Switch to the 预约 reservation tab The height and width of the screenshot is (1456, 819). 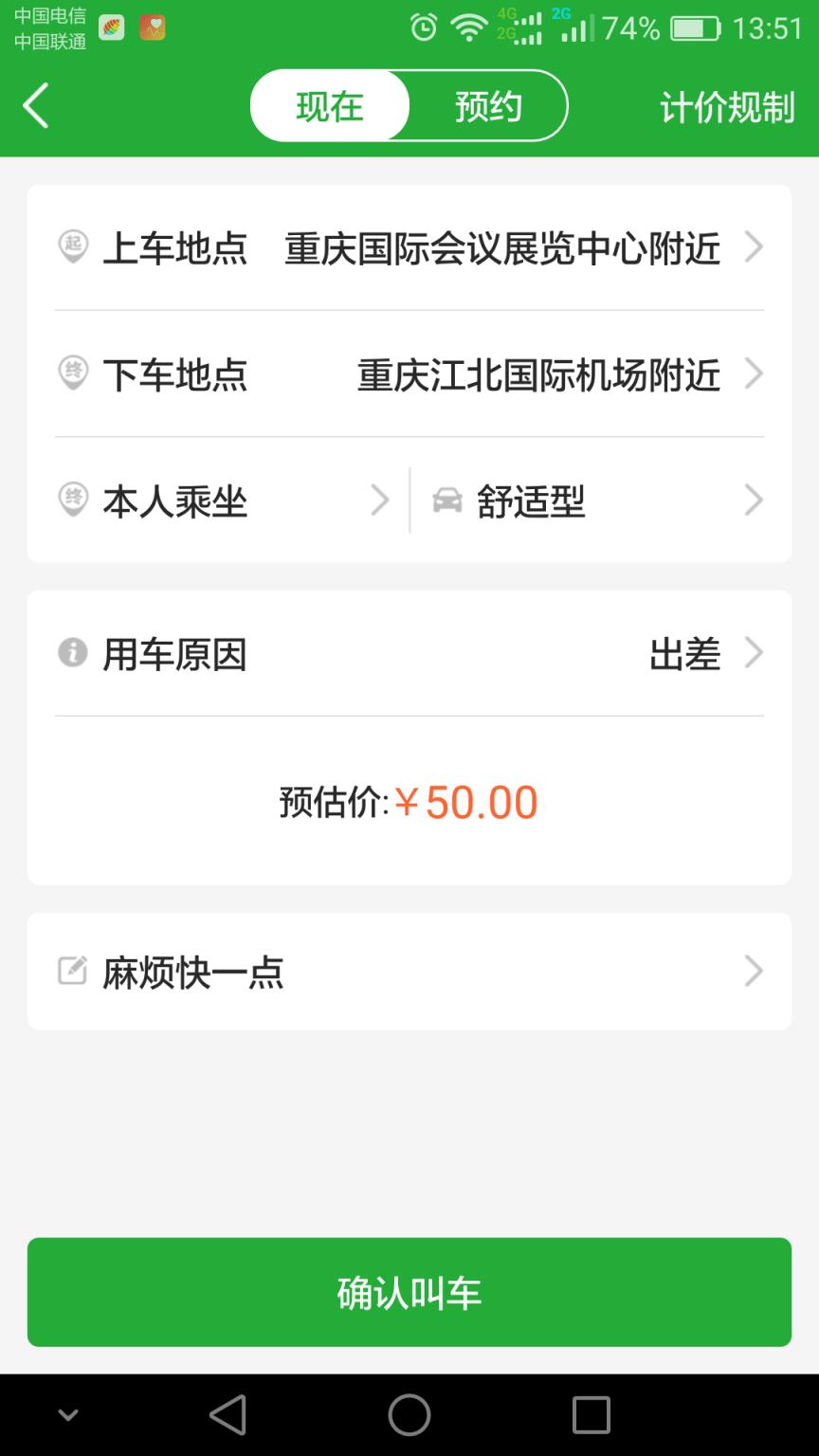click(489, 105)
